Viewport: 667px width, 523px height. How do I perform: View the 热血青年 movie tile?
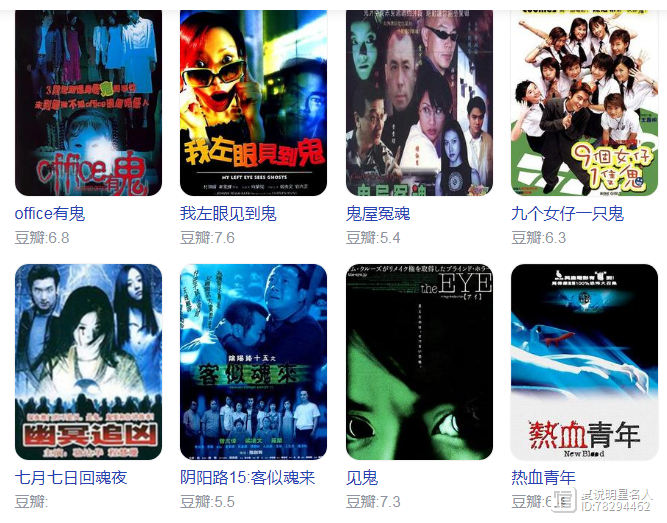(584, 361)
